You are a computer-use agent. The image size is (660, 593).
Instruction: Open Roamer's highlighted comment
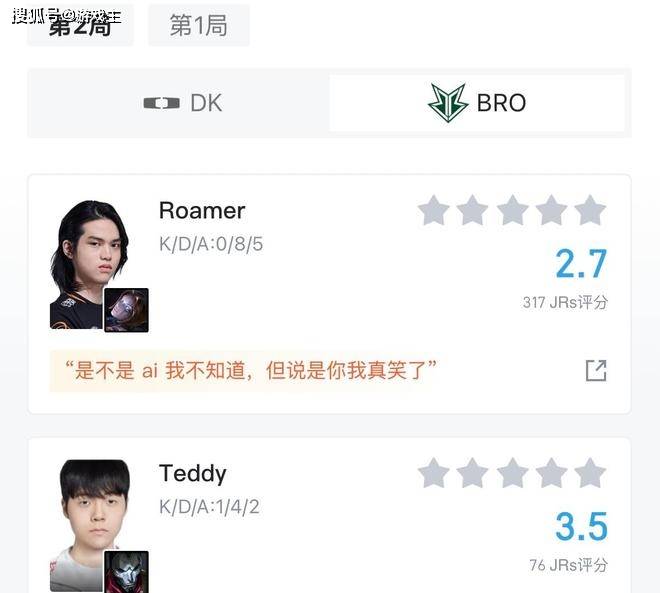250,371
